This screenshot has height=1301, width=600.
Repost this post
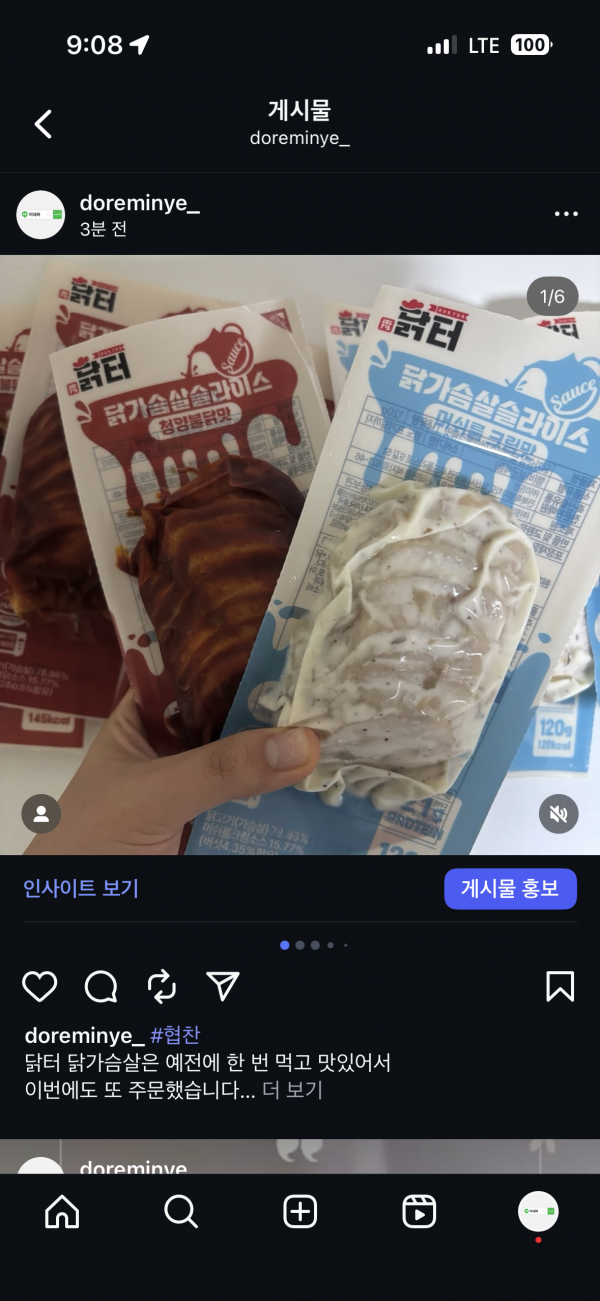pyautogui.click(x=162, y=987)
